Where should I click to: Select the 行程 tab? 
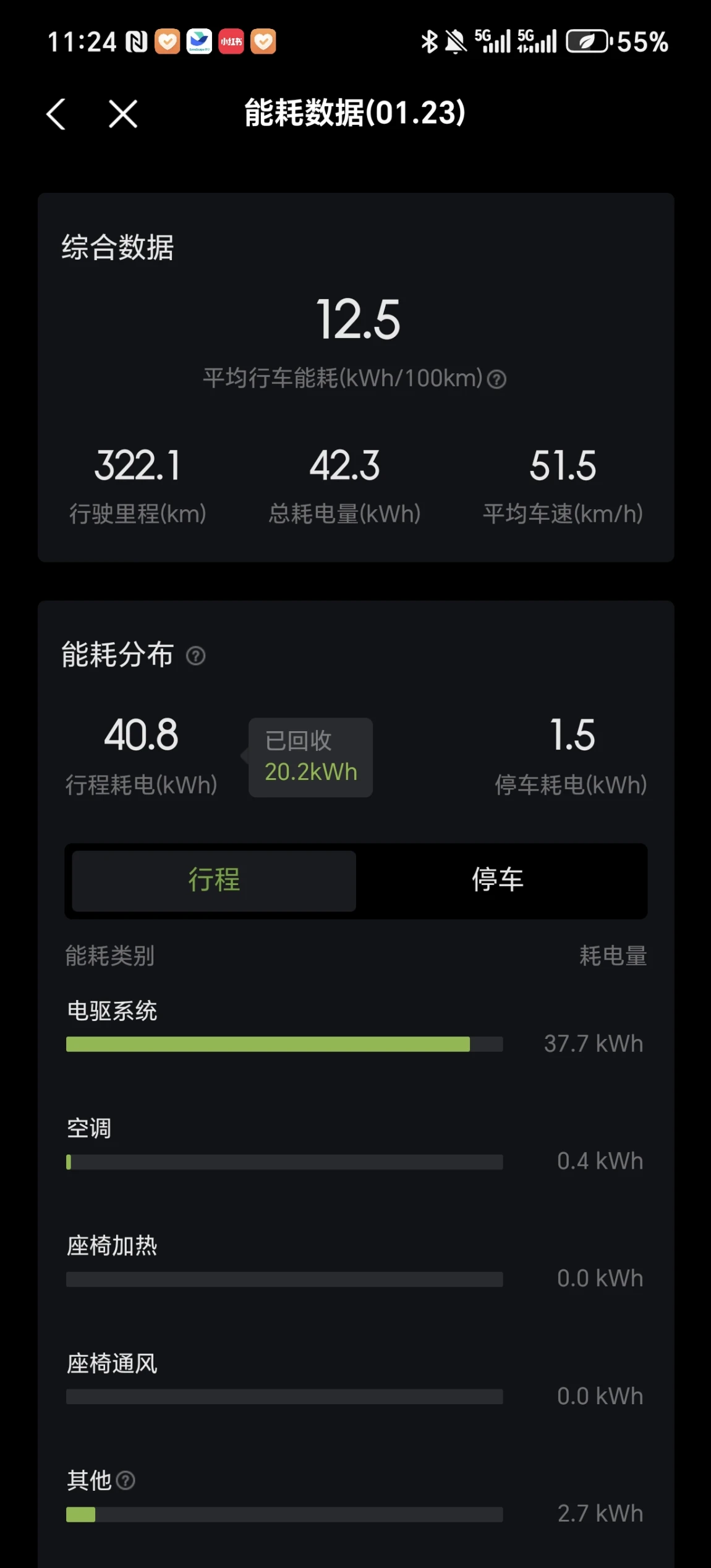[x=214, y=880]
